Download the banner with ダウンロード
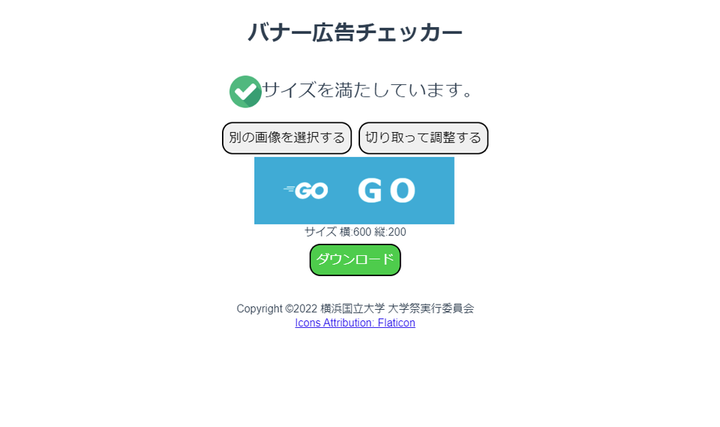Screen dimensions: 720x427 [355, 260]
